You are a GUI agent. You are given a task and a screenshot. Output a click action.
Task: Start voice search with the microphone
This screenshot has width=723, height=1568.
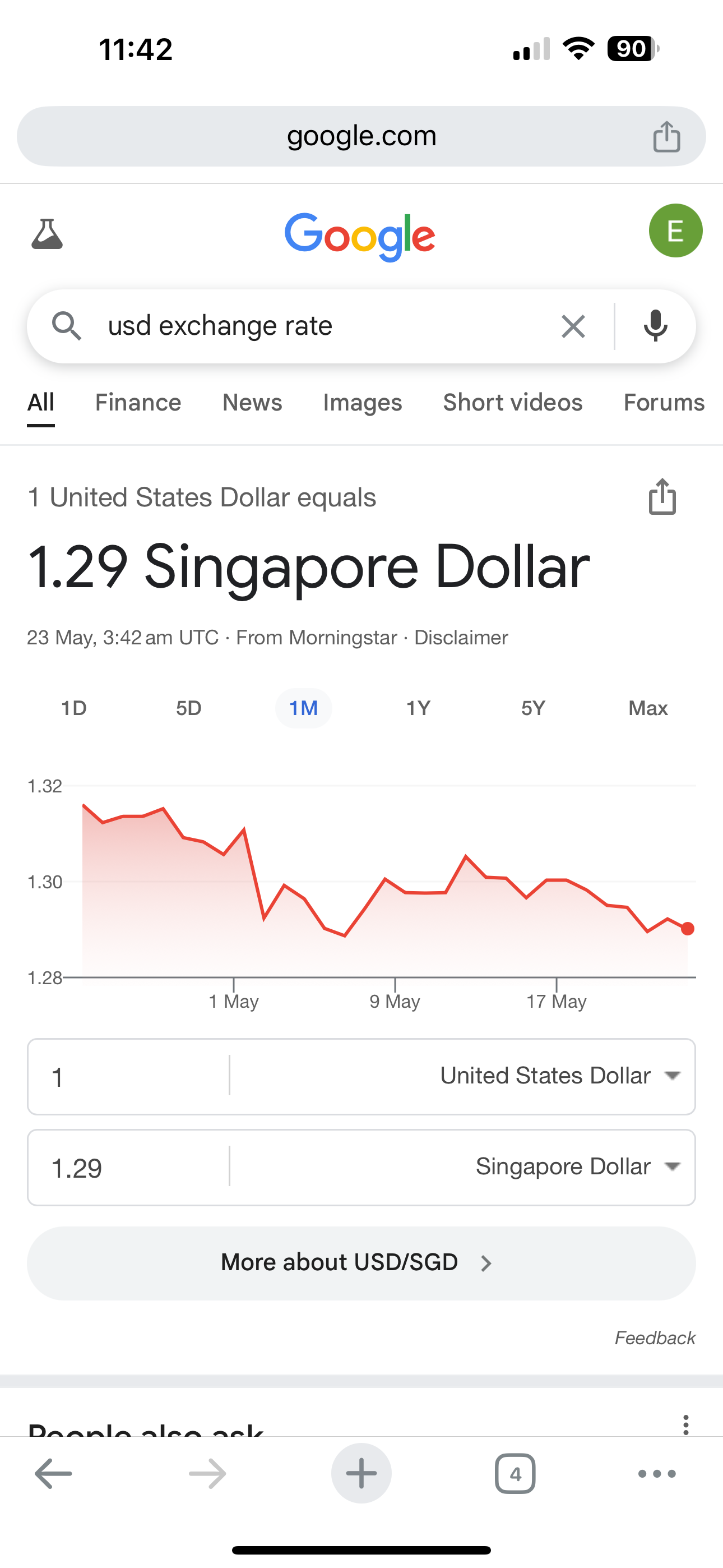pos(655,326)
